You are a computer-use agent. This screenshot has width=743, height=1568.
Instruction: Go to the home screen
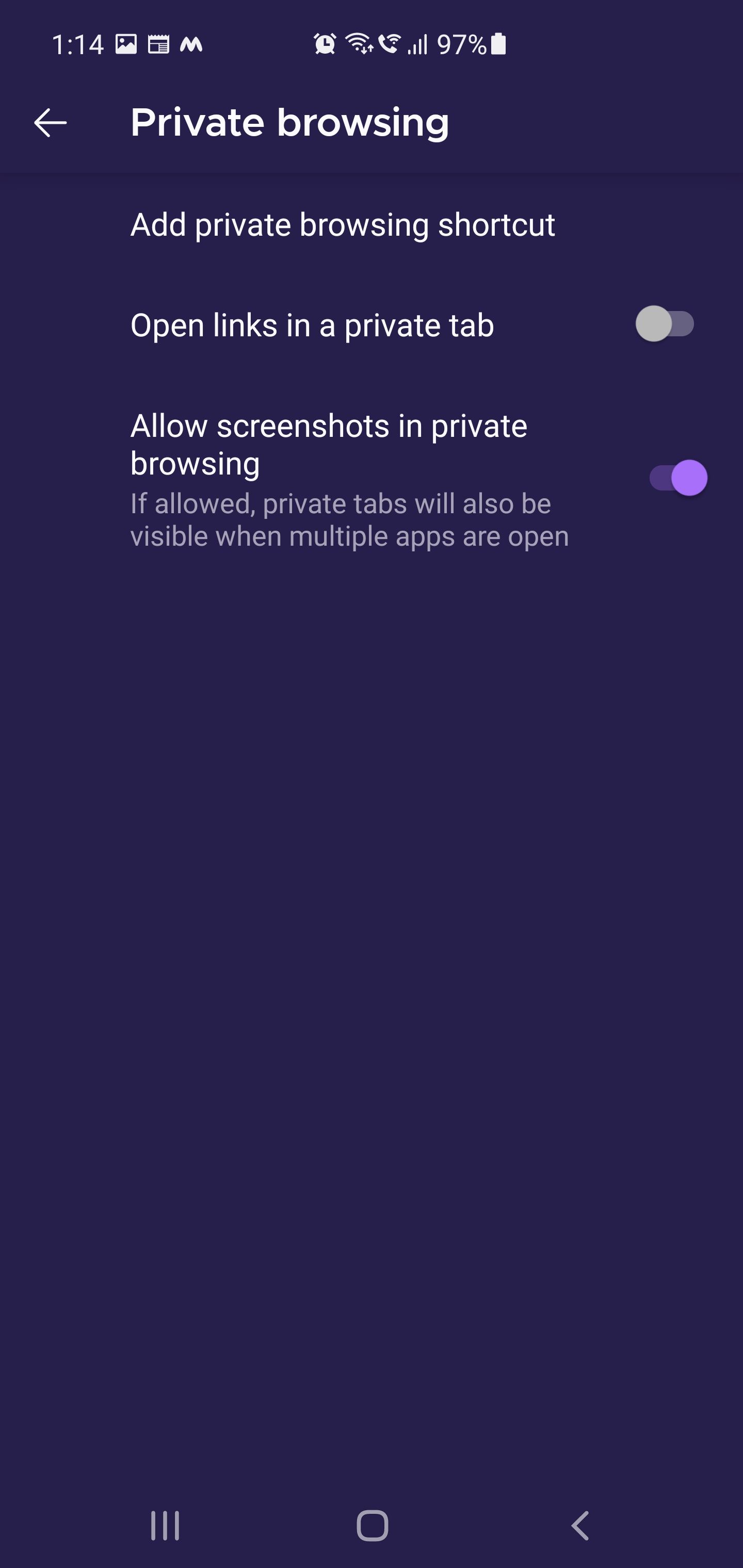click(372, 1525)
